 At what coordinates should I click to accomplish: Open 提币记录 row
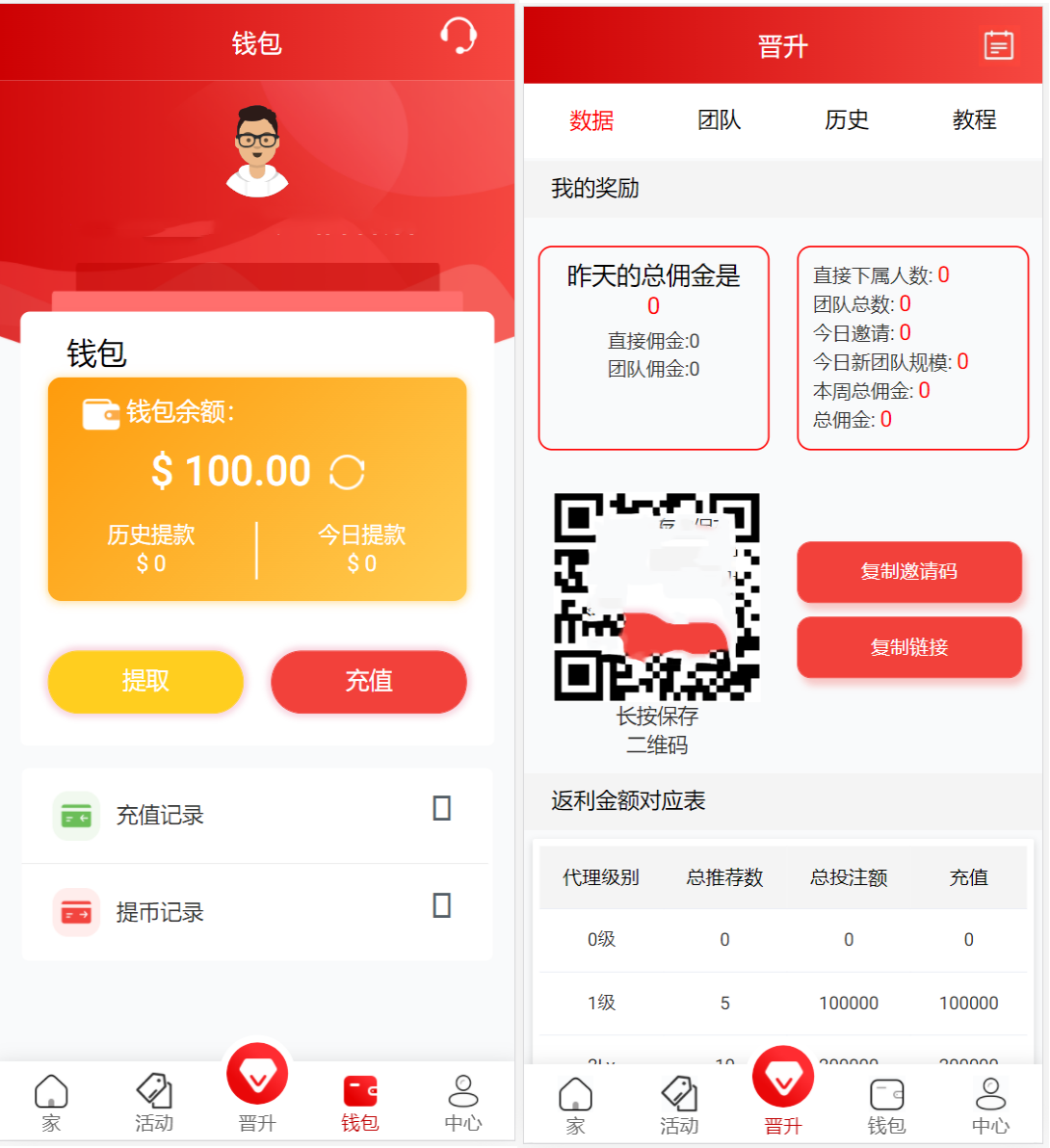click(256, 912)
